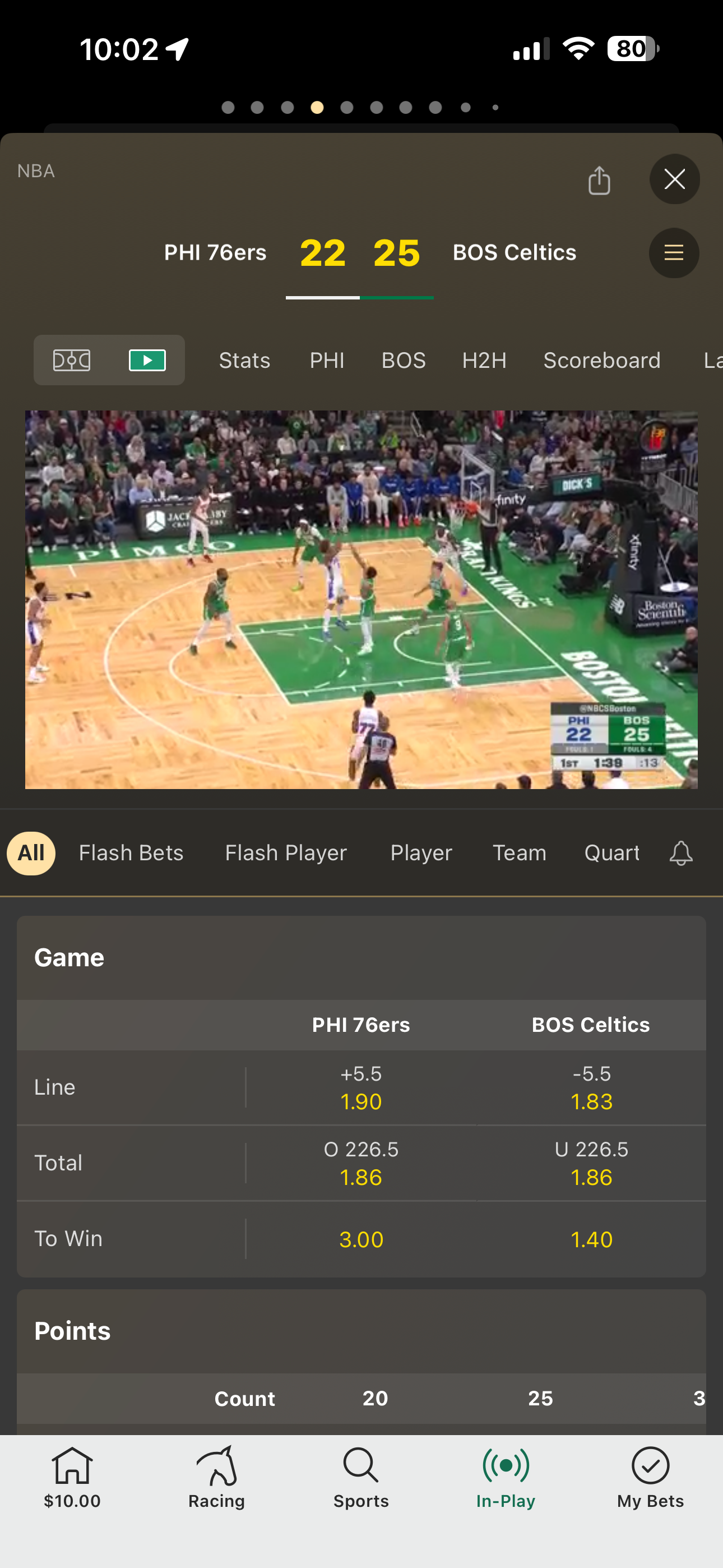Bet on PHI 76ers +5.5 line

[361, 1088]
